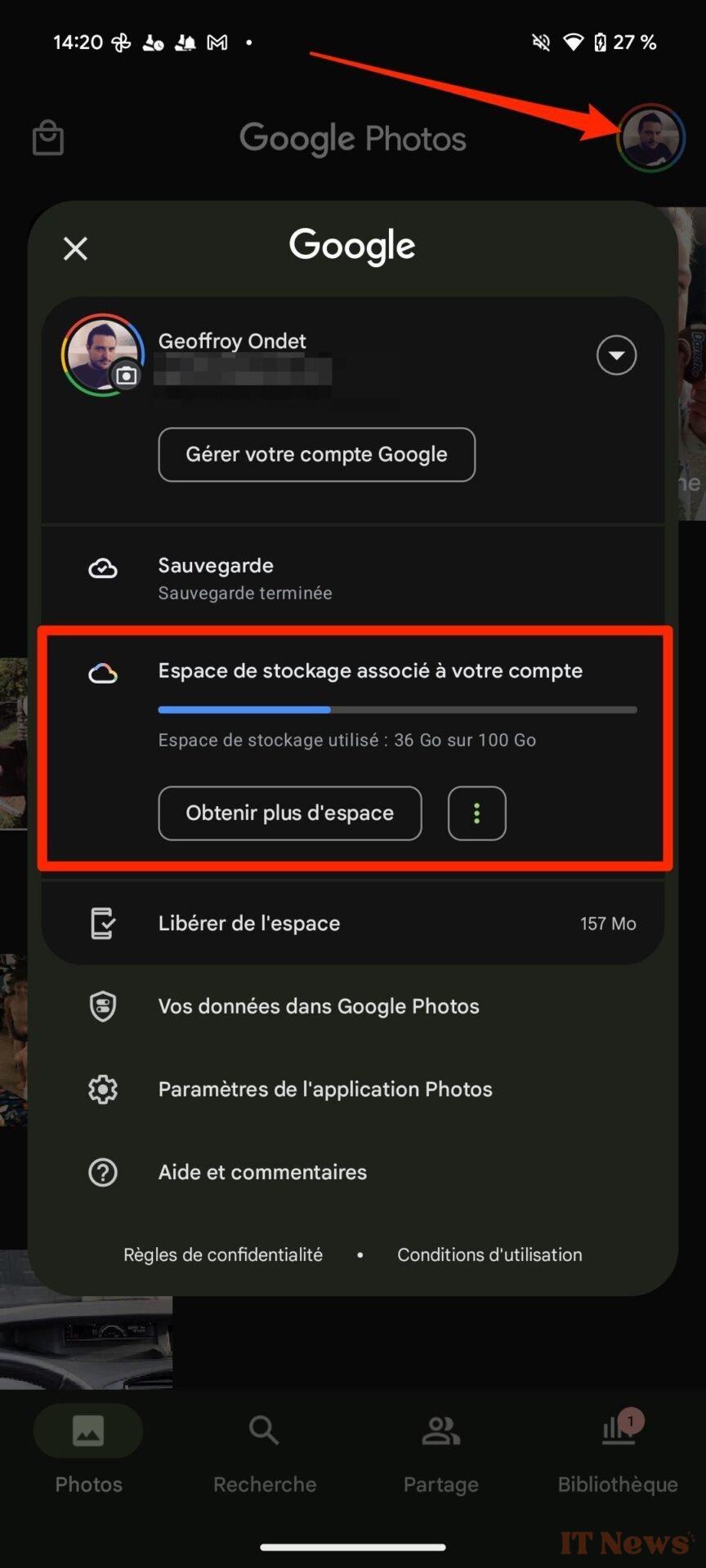Switch to the Bibliothèque tab

coord(618,1455)
